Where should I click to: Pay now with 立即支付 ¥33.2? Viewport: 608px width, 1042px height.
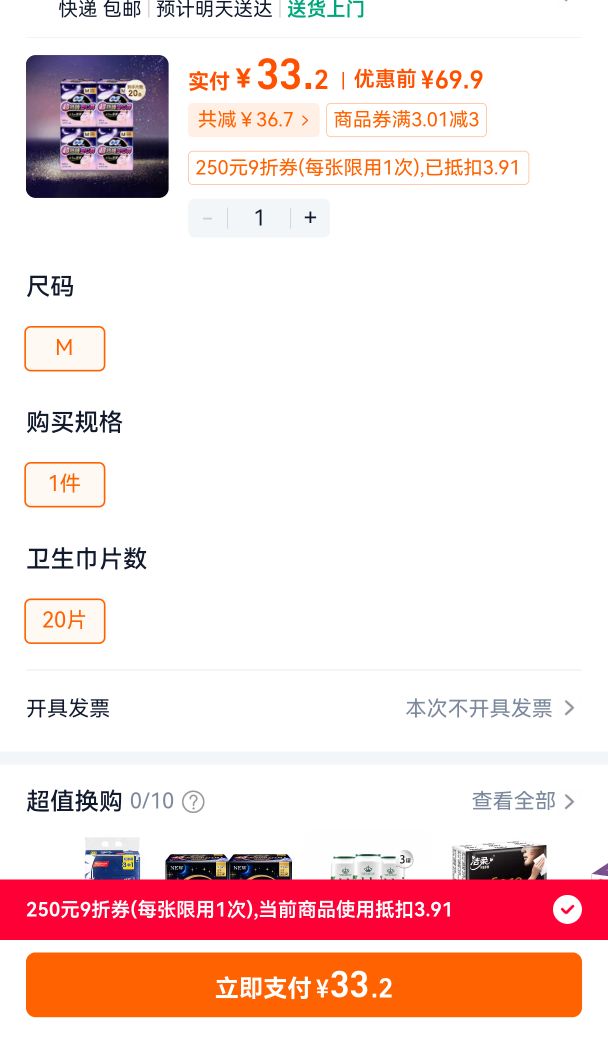click(x=304, y=985)
